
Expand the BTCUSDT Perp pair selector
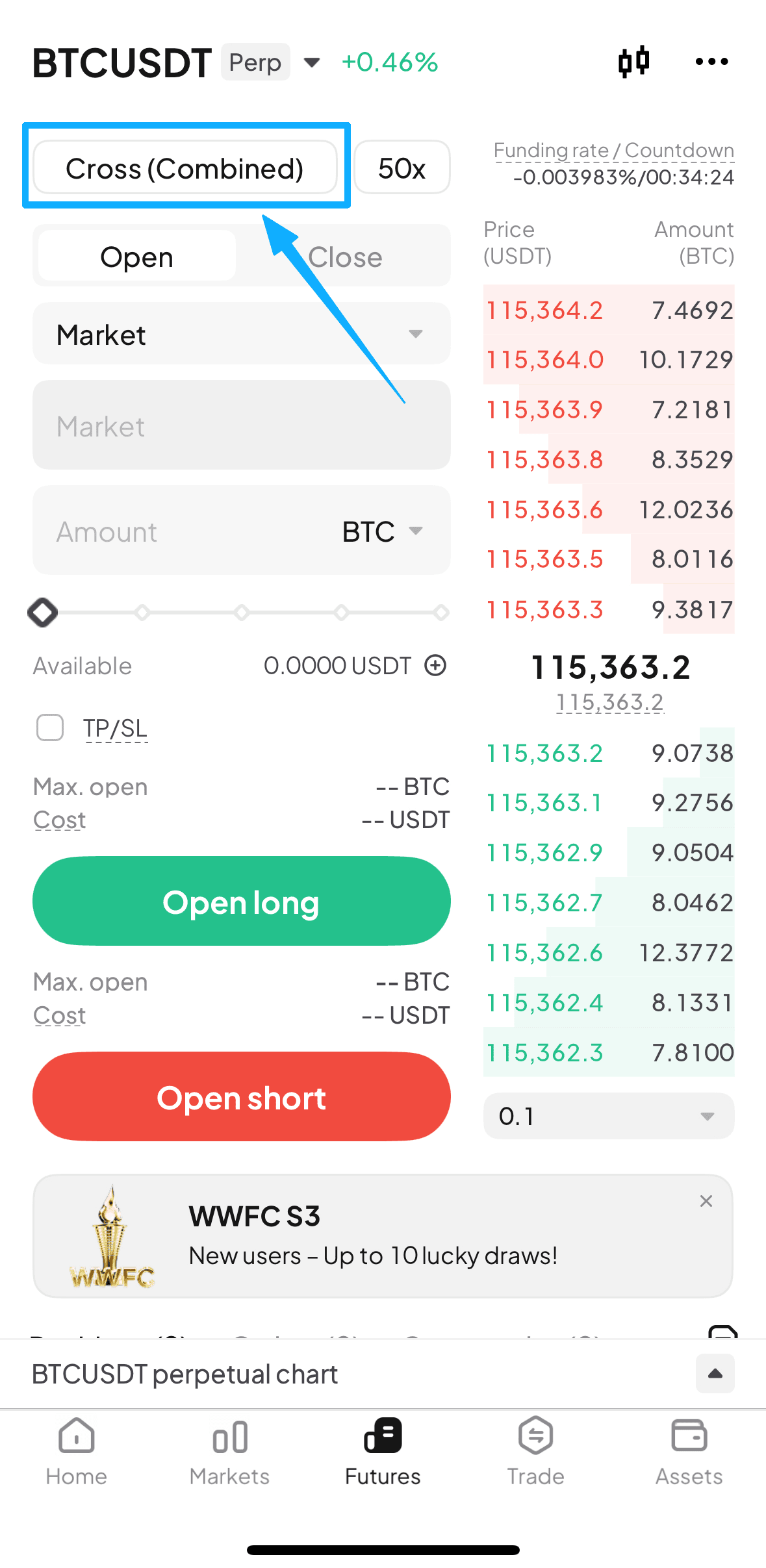tap(312, 62)
